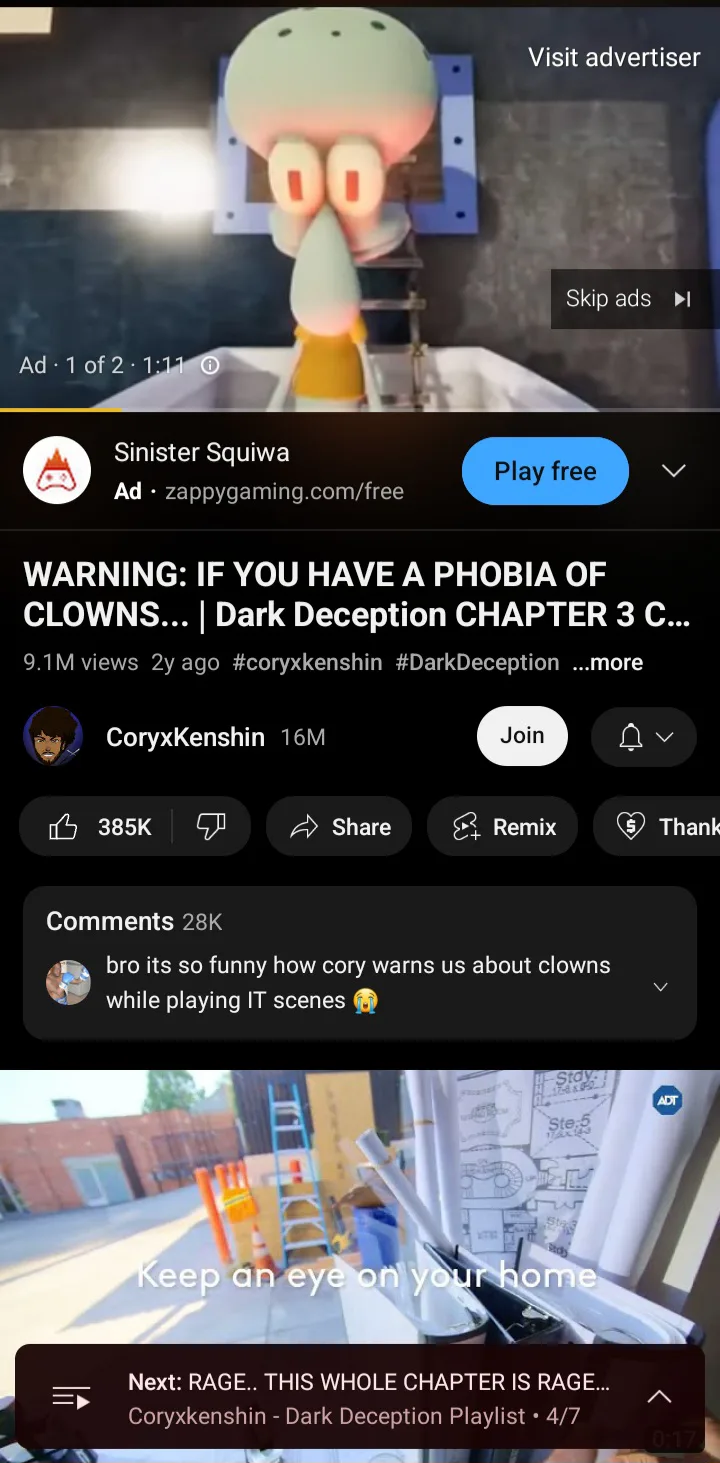
Task: Open CoryxKenshin's channel page
Action: point(185,737)
